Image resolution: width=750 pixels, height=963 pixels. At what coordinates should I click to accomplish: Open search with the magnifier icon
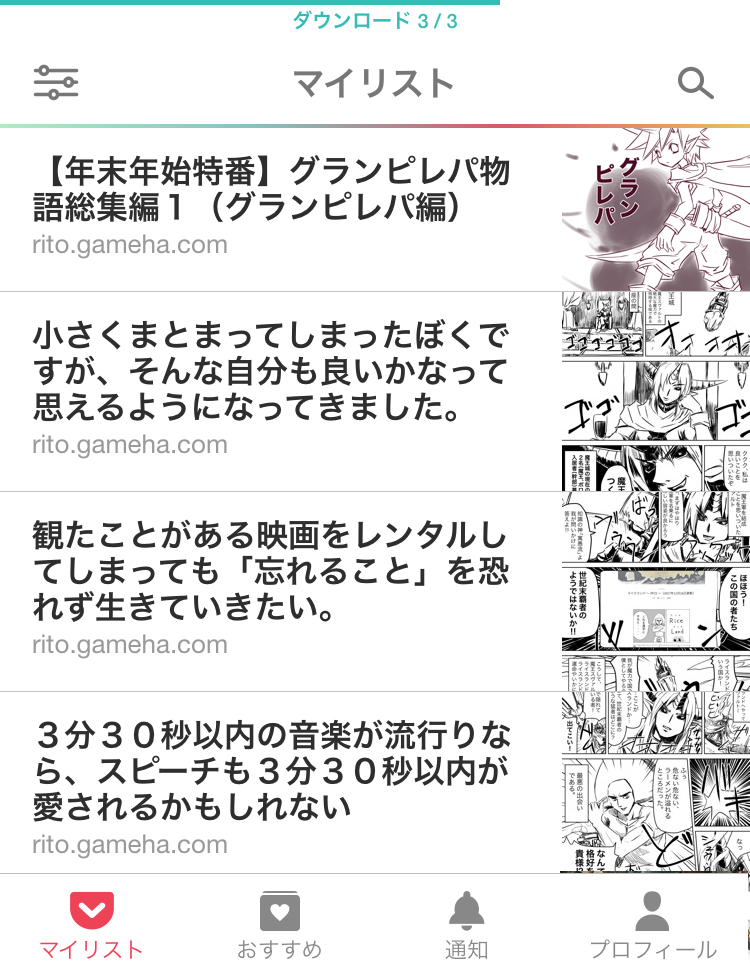pos(695,83)
